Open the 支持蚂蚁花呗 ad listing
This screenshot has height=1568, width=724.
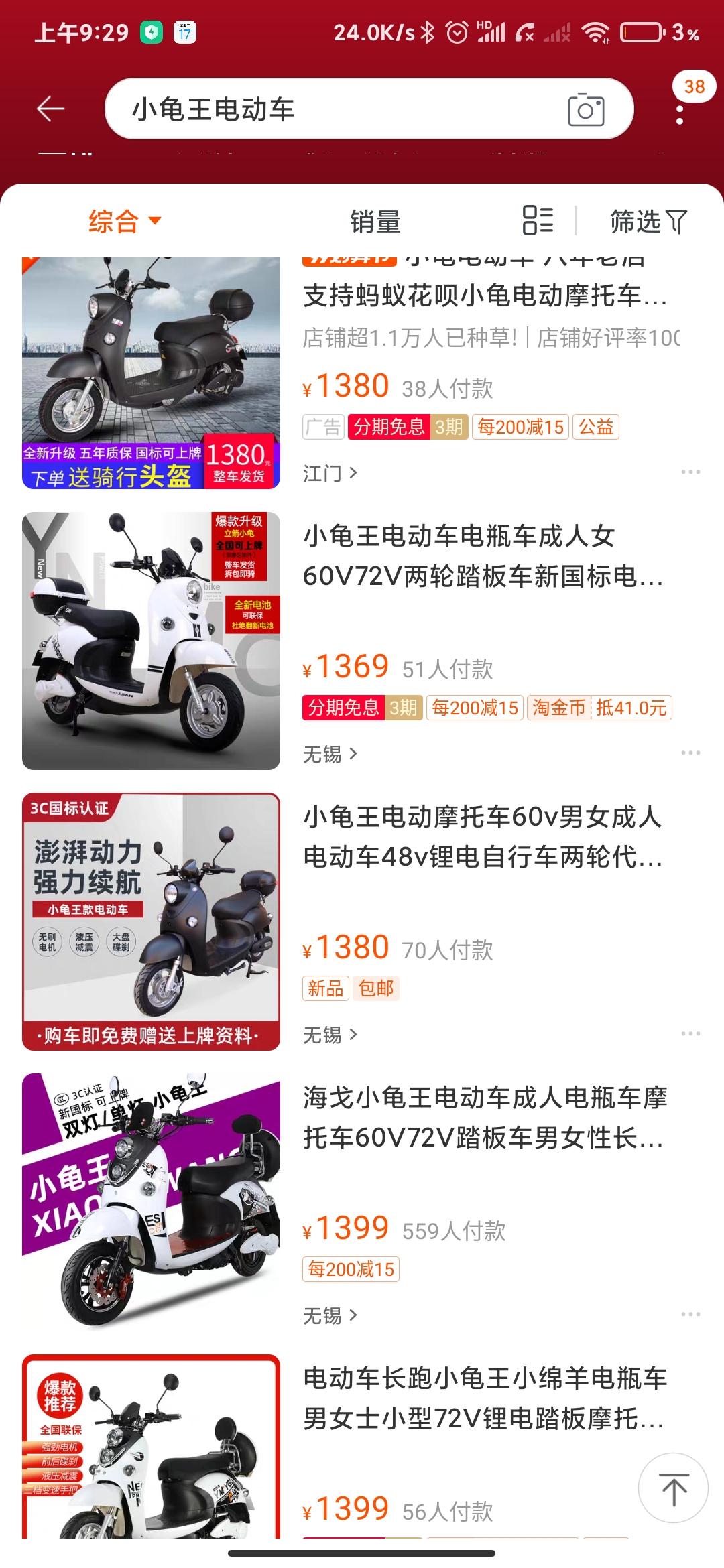pos(484,295)
